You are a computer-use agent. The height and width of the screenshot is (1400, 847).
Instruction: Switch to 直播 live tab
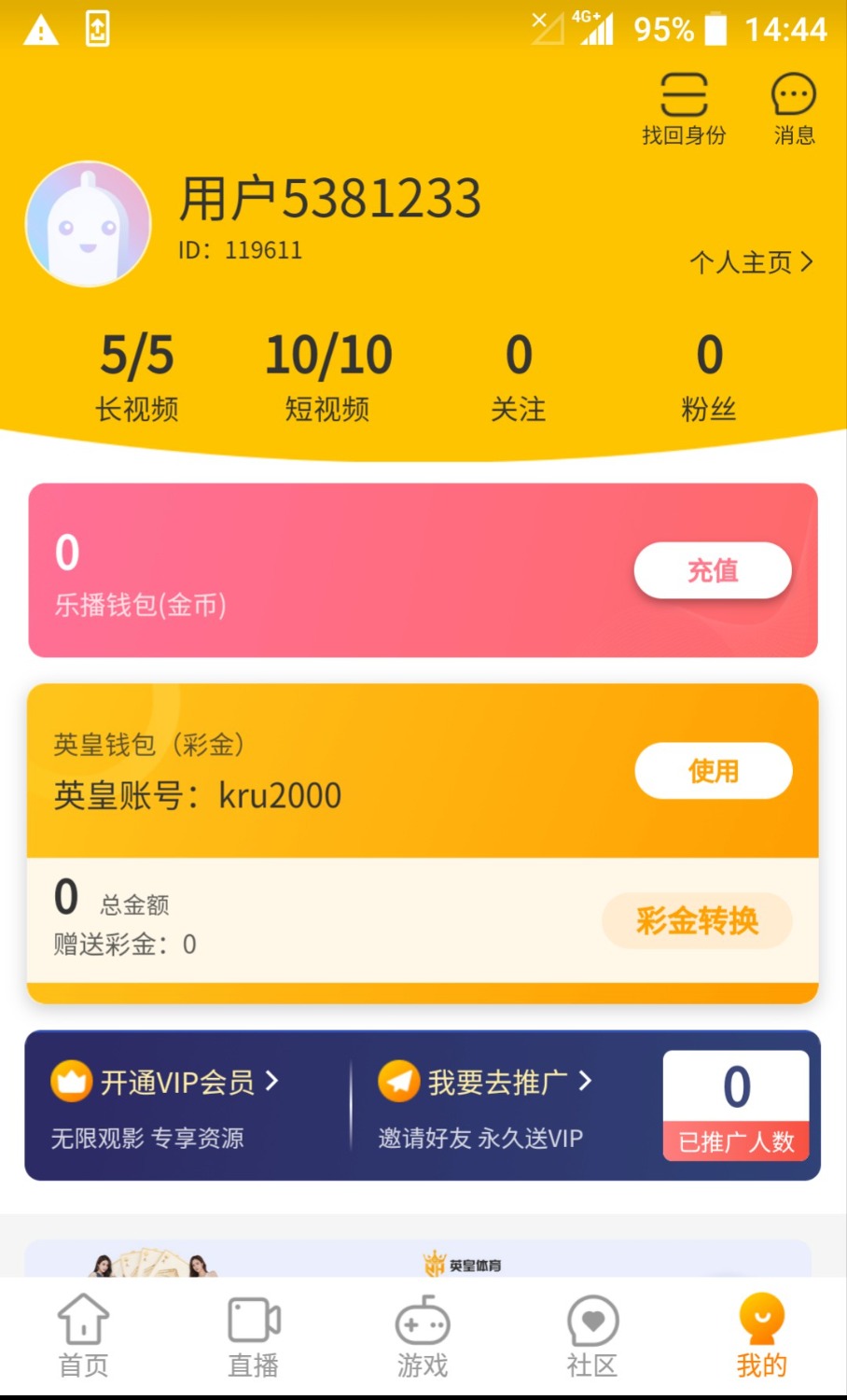coord(254,1337)
